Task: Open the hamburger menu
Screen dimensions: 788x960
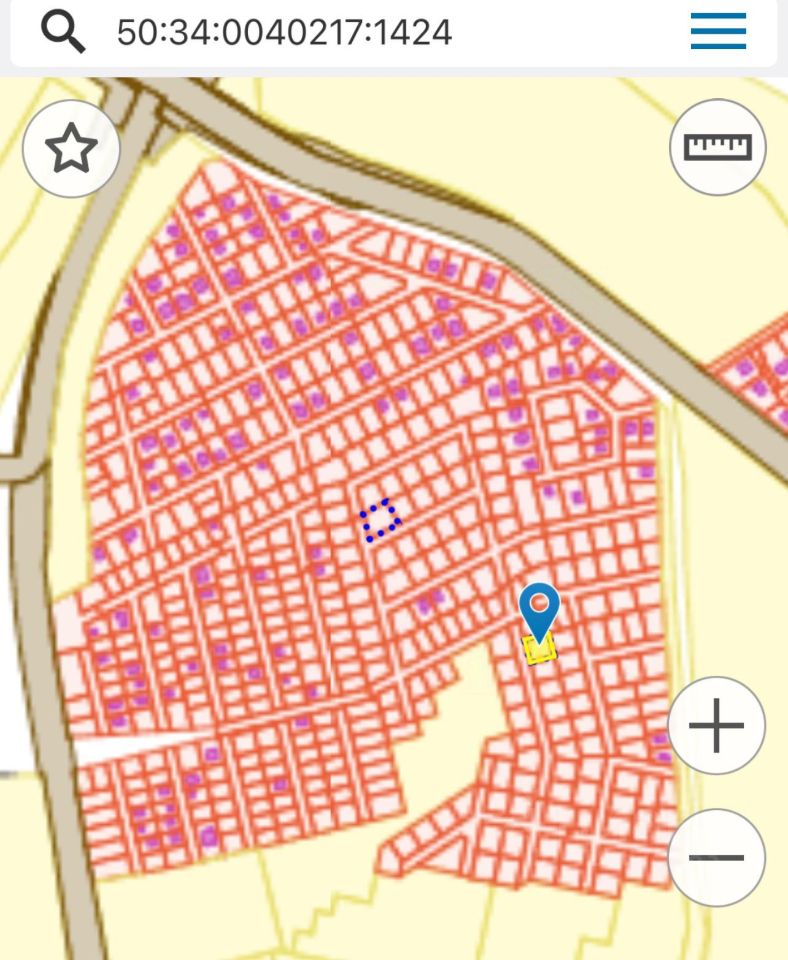Action: click(718, 32)
